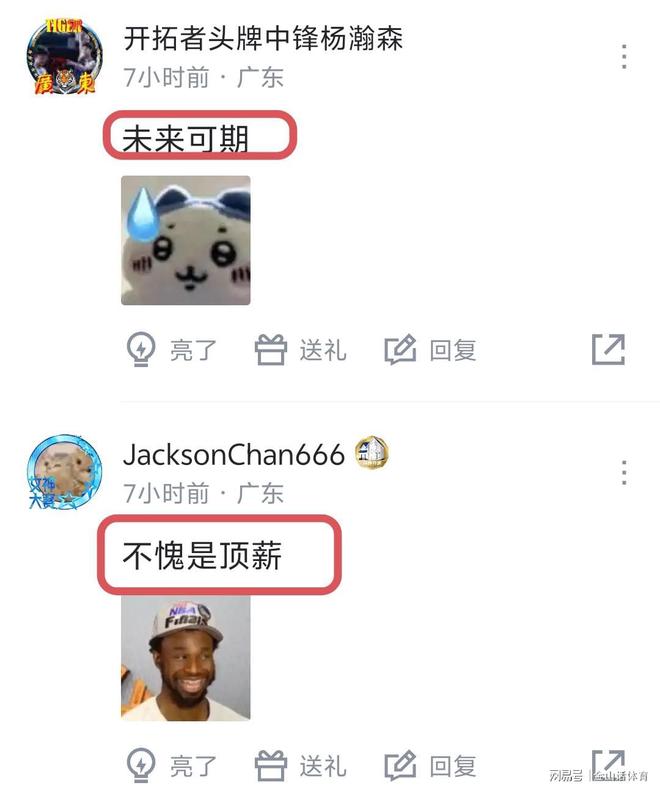Screen dimensions: 660x788
Task: Open the username JacksonChan666
Action: pos(233,455)
